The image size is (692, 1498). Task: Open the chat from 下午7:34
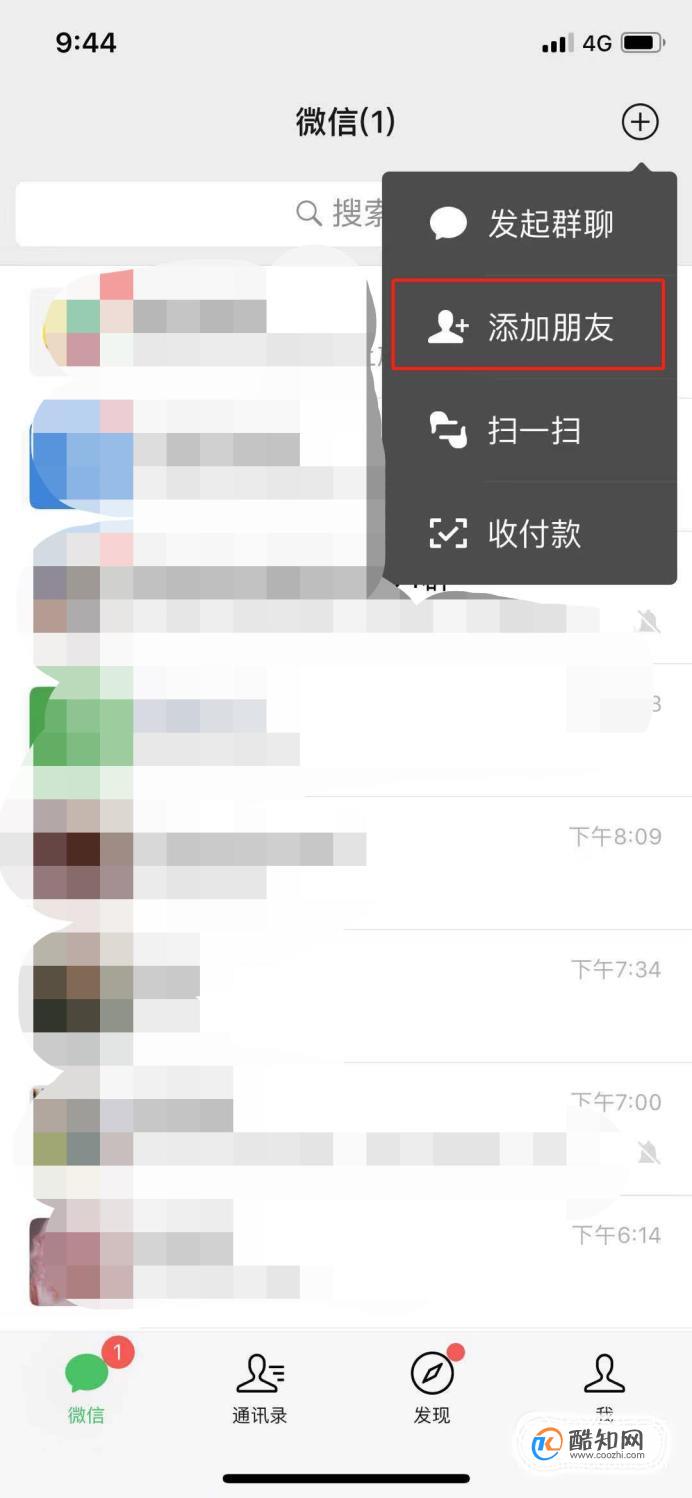[346, 996]
